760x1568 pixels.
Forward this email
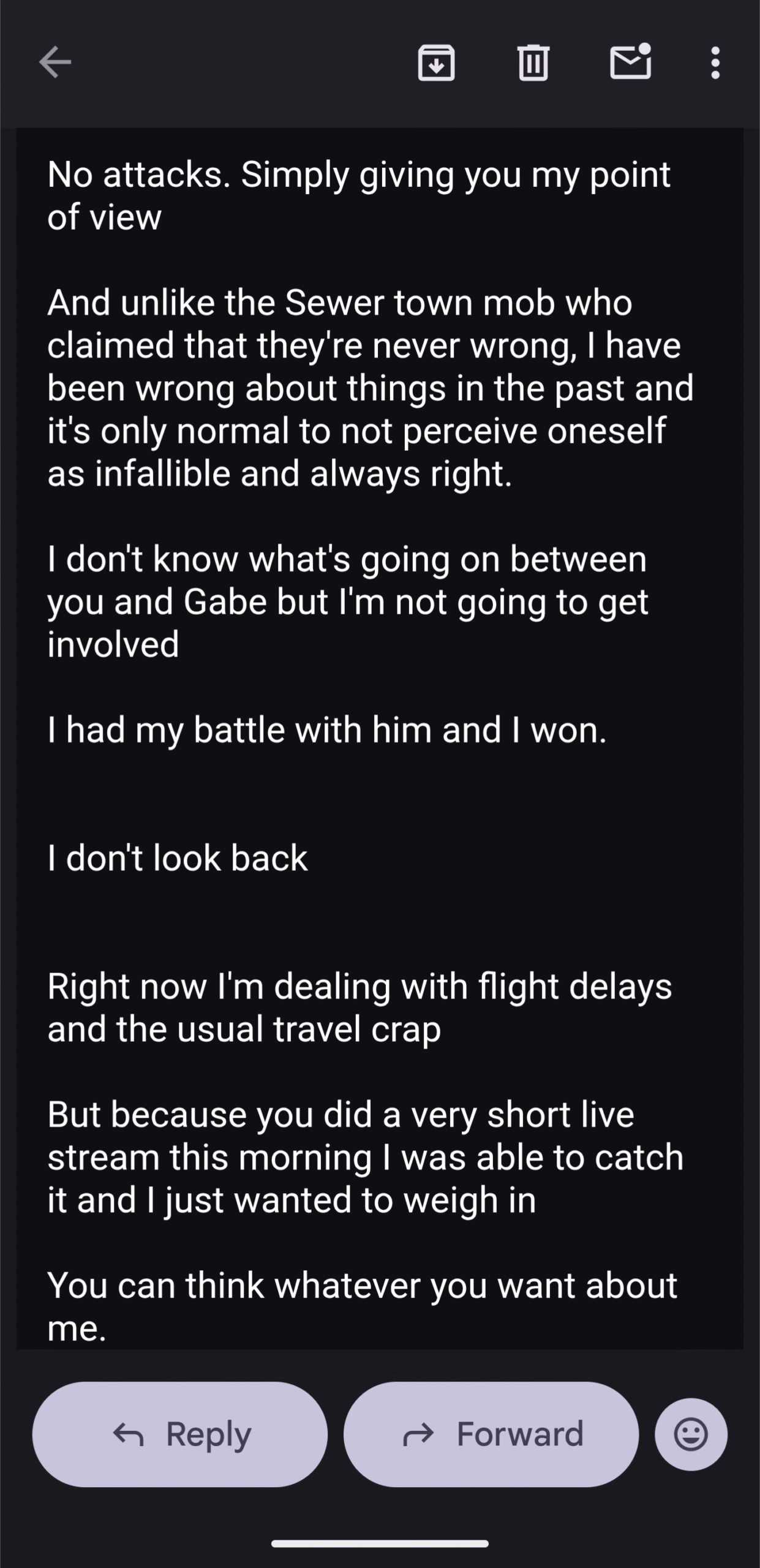point(491,1434)
